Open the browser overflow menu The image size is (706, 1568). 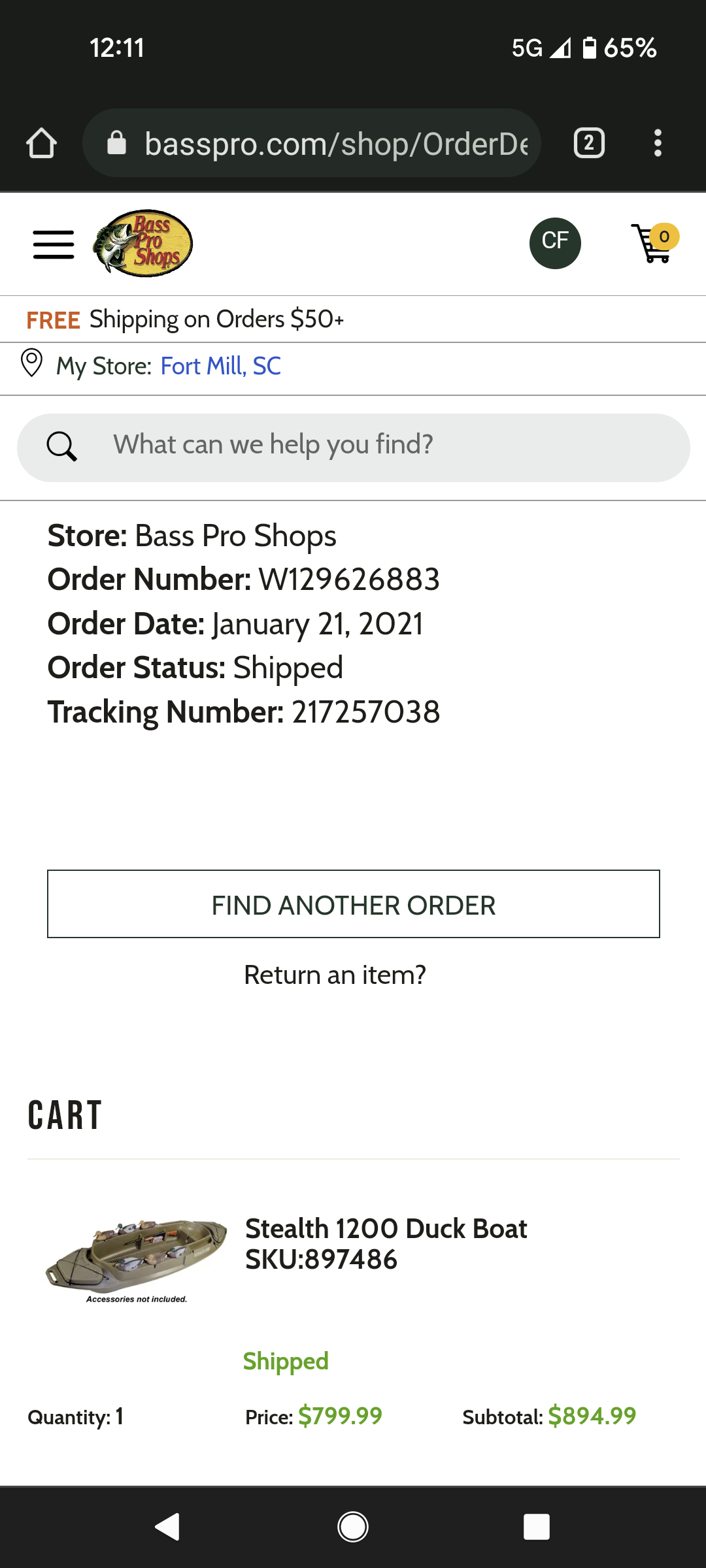[658, 143]
